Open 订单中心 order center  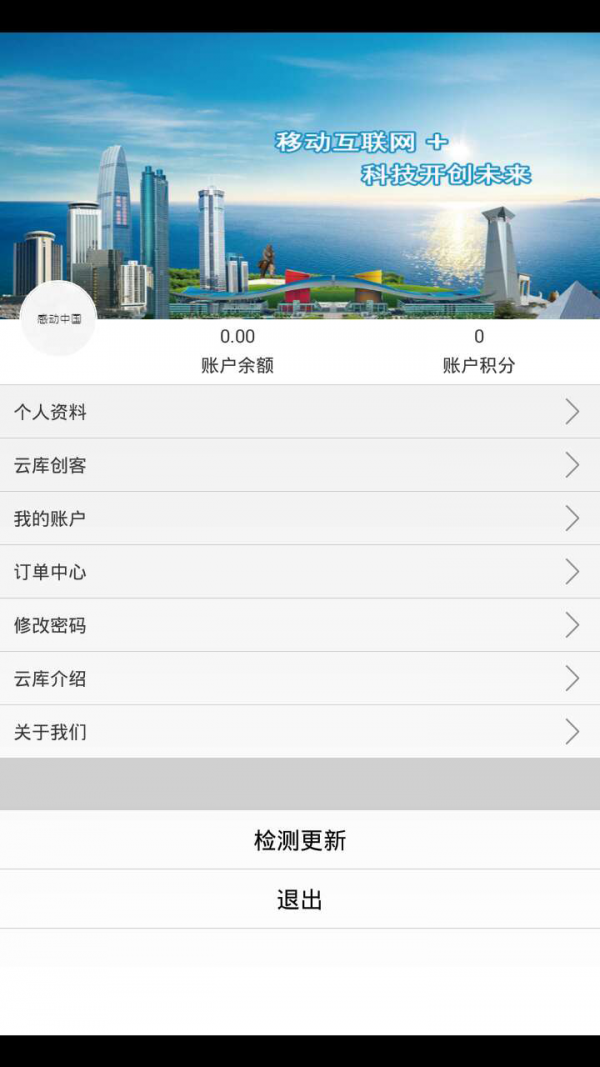(300, 572)
